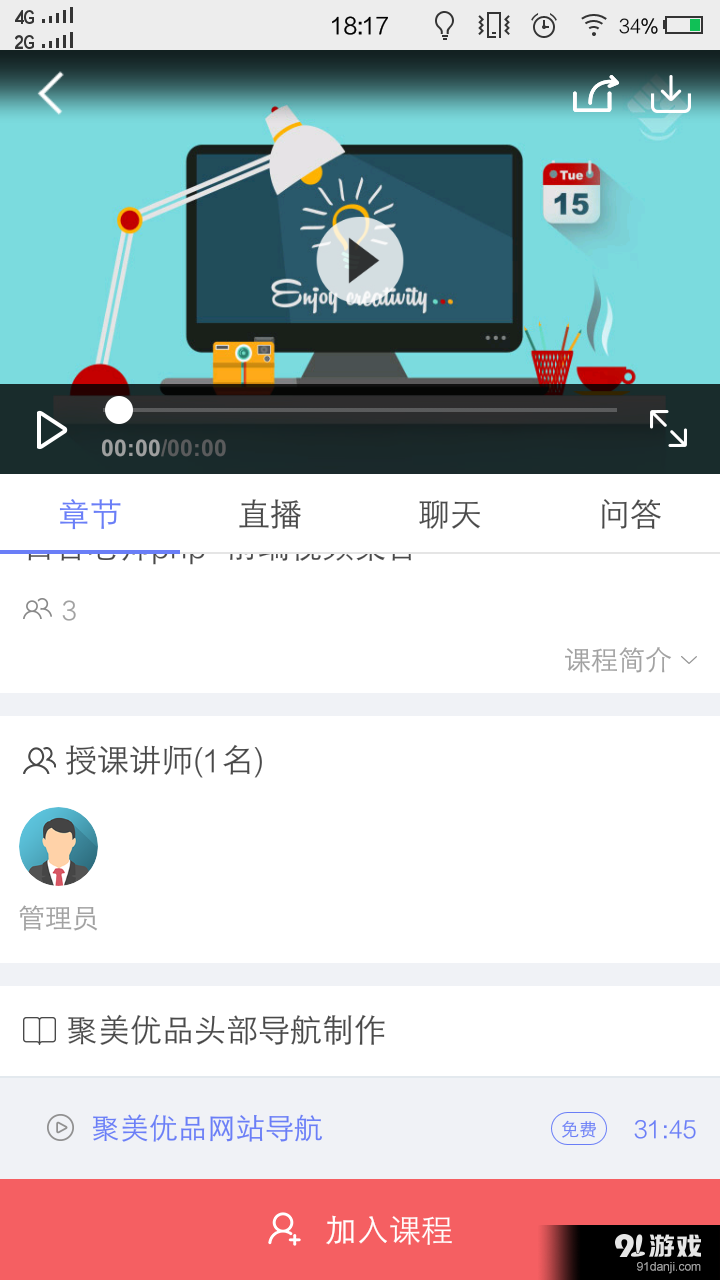Image resolution: width=720 pixels, height=1280 pixels.
Task: Open the share options via share icon
Action: 594,93
